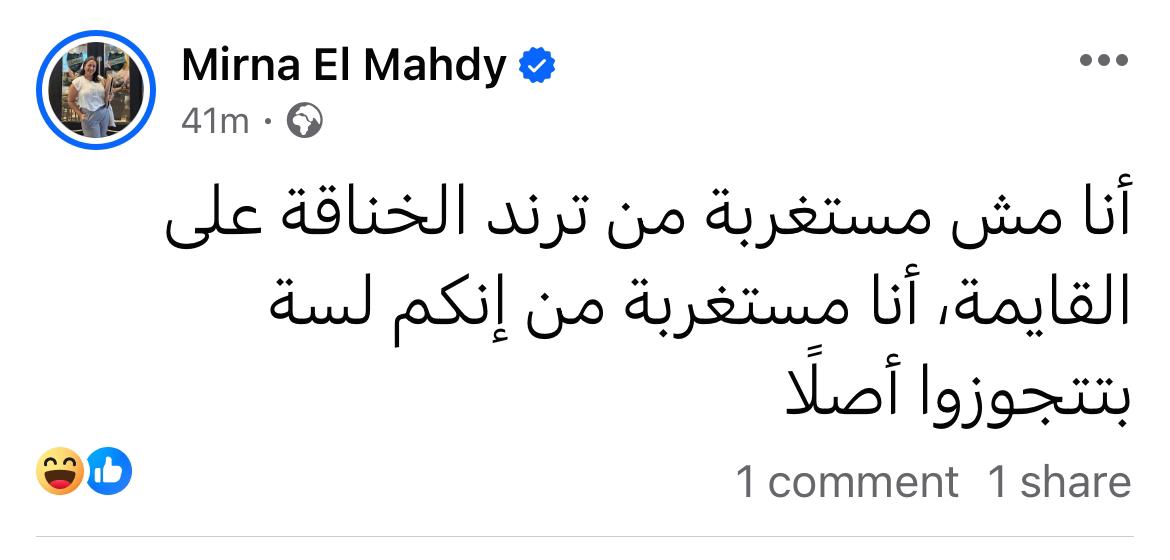
Task: Open Mirna El Mahdy's profile name link
Action: (x=343, y=67)
